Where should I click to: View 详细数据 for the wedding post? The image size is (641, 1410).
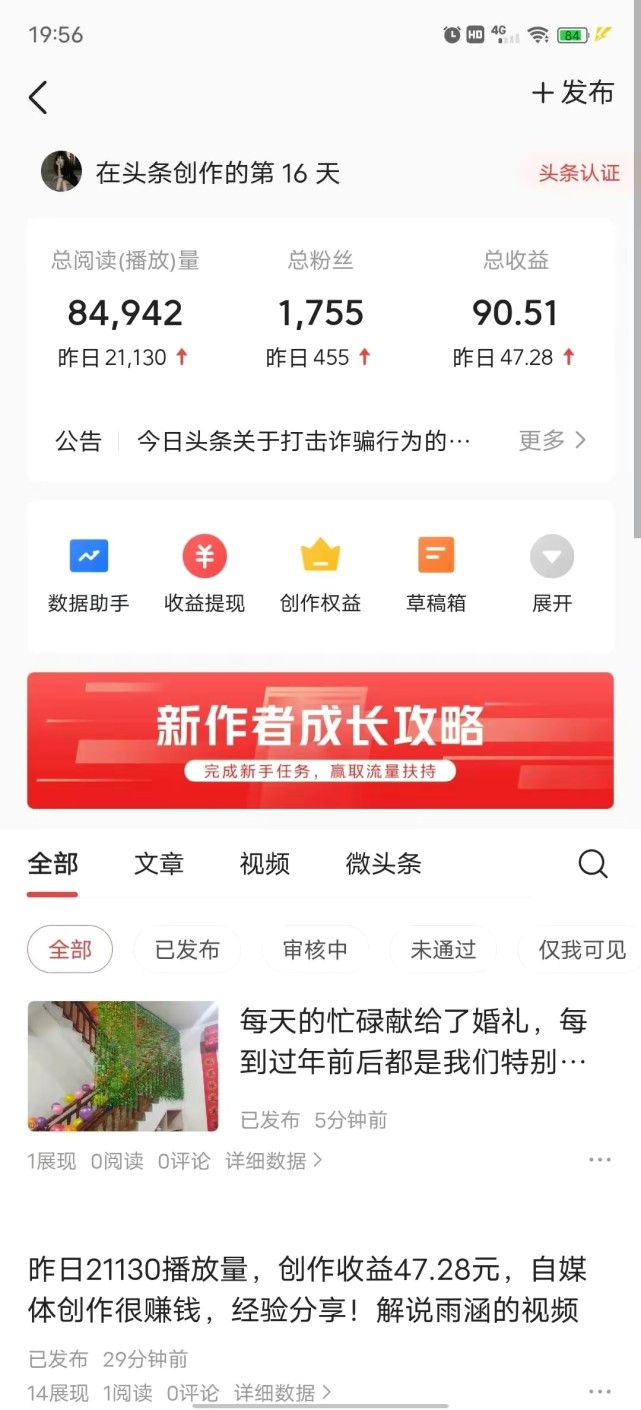point(273,1161)
